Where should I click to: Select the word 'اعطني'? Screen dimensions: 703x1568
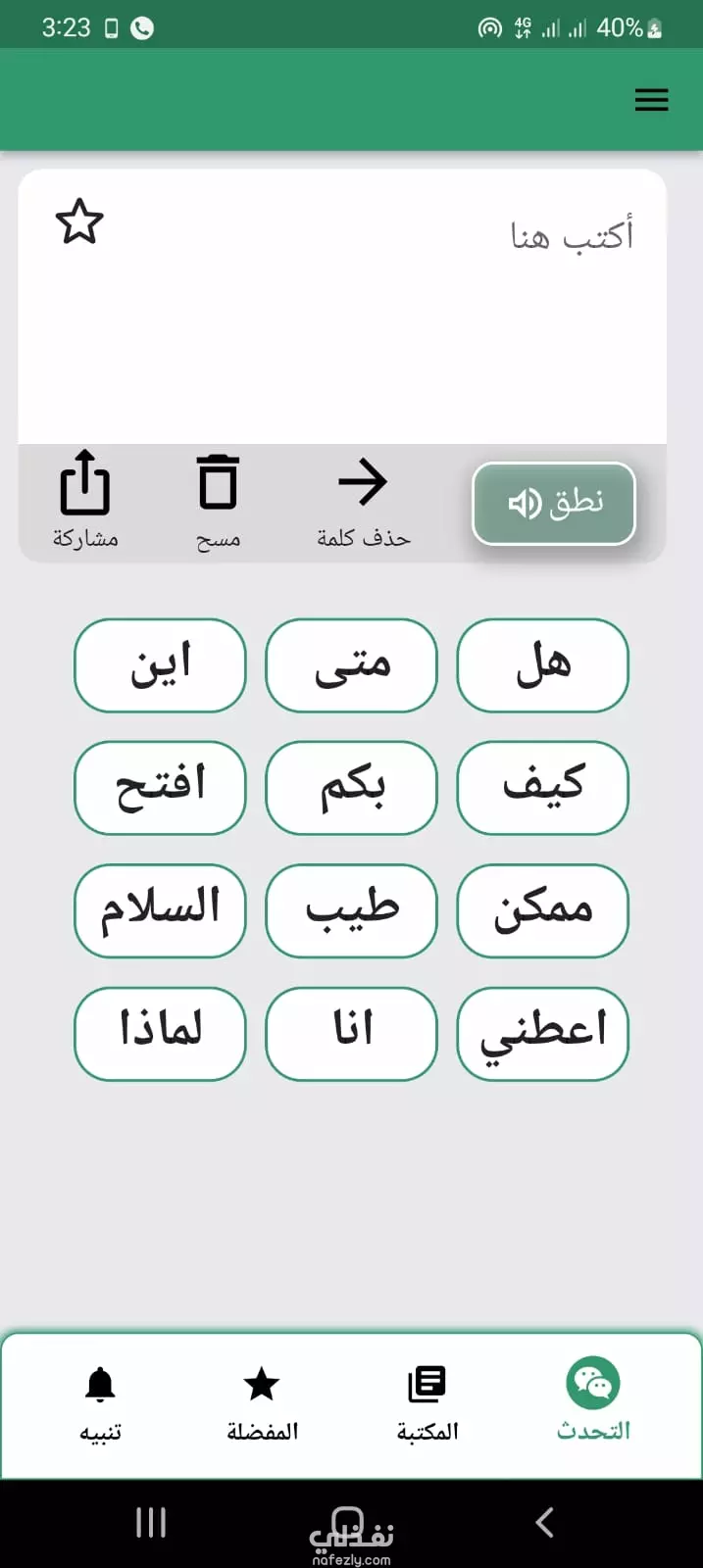542,1034
